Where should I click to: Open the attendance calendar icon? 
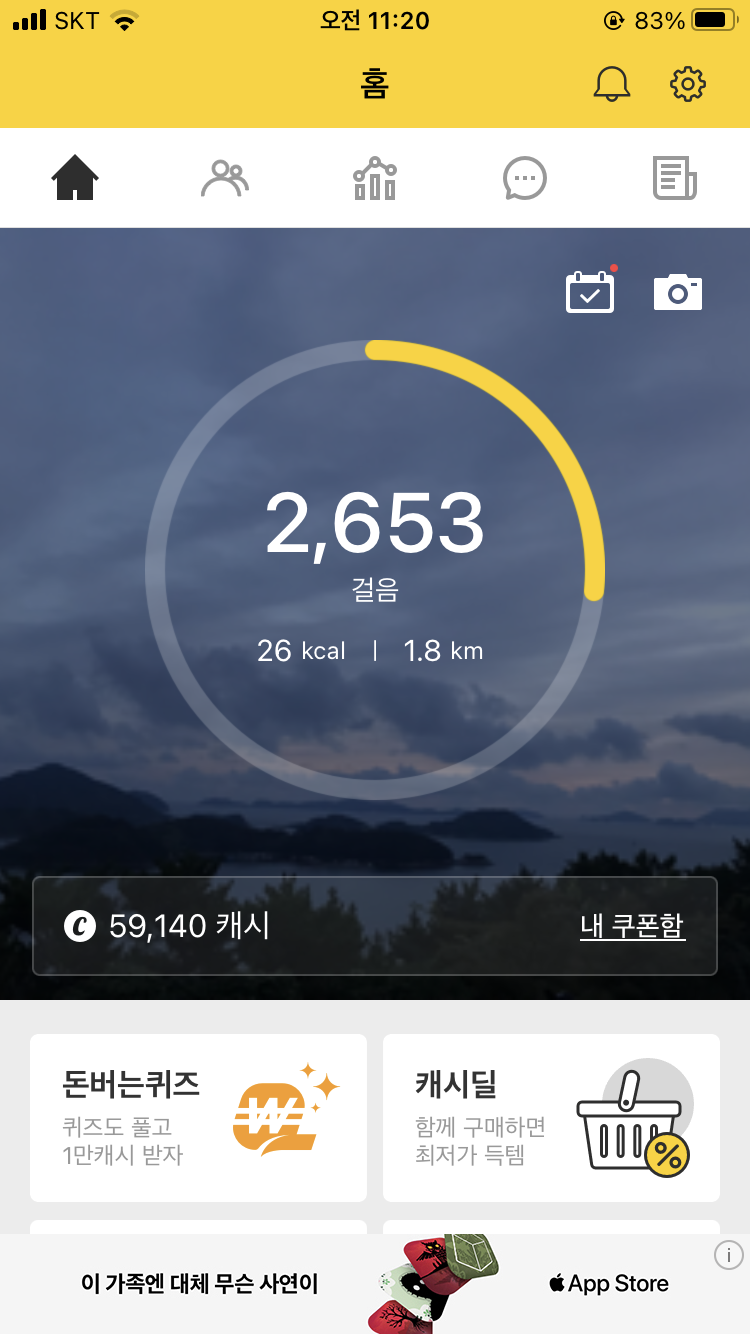point(590,292)
